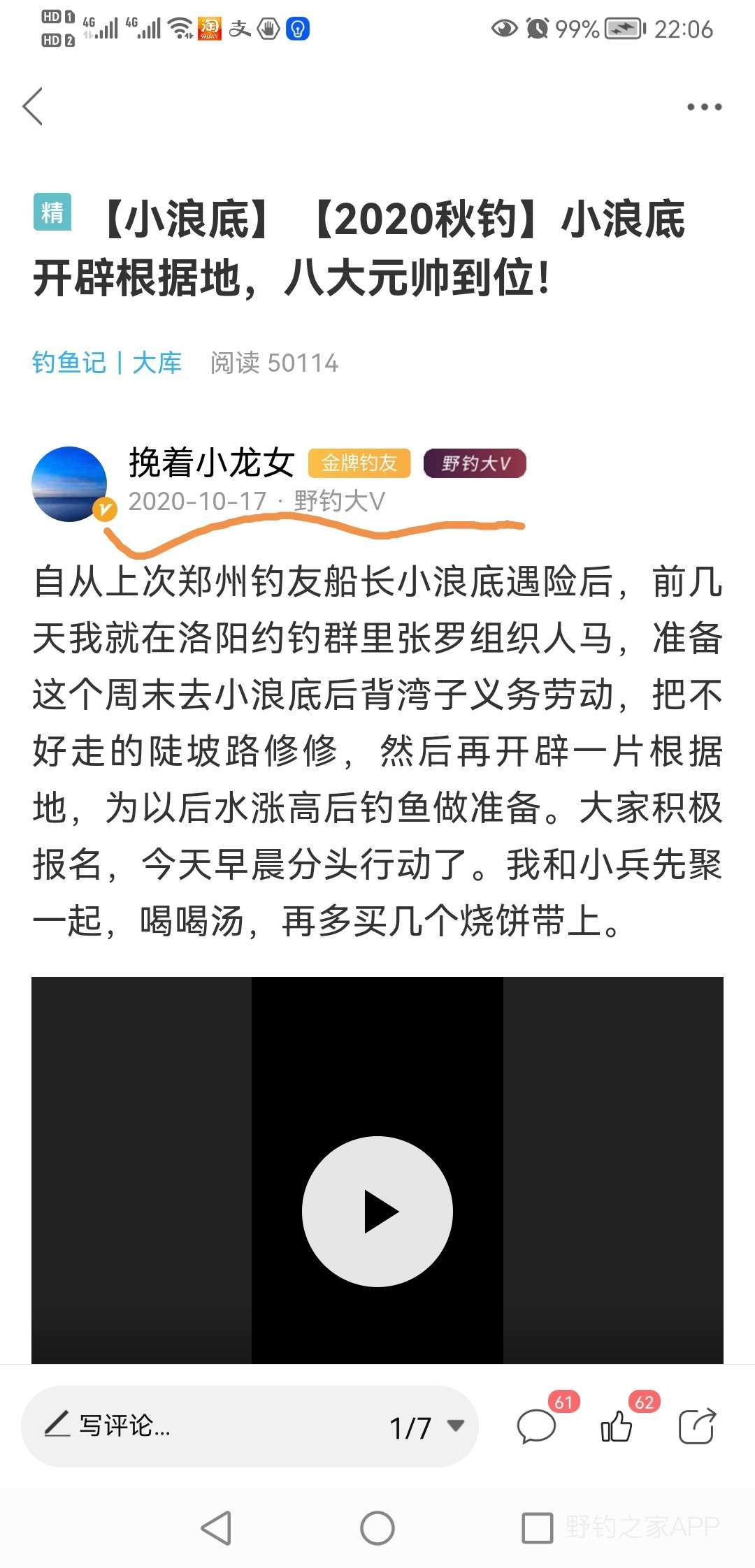Tap the 写评论 comment input field
The height and width of the screenshot is (1568, 755).
210,1425
